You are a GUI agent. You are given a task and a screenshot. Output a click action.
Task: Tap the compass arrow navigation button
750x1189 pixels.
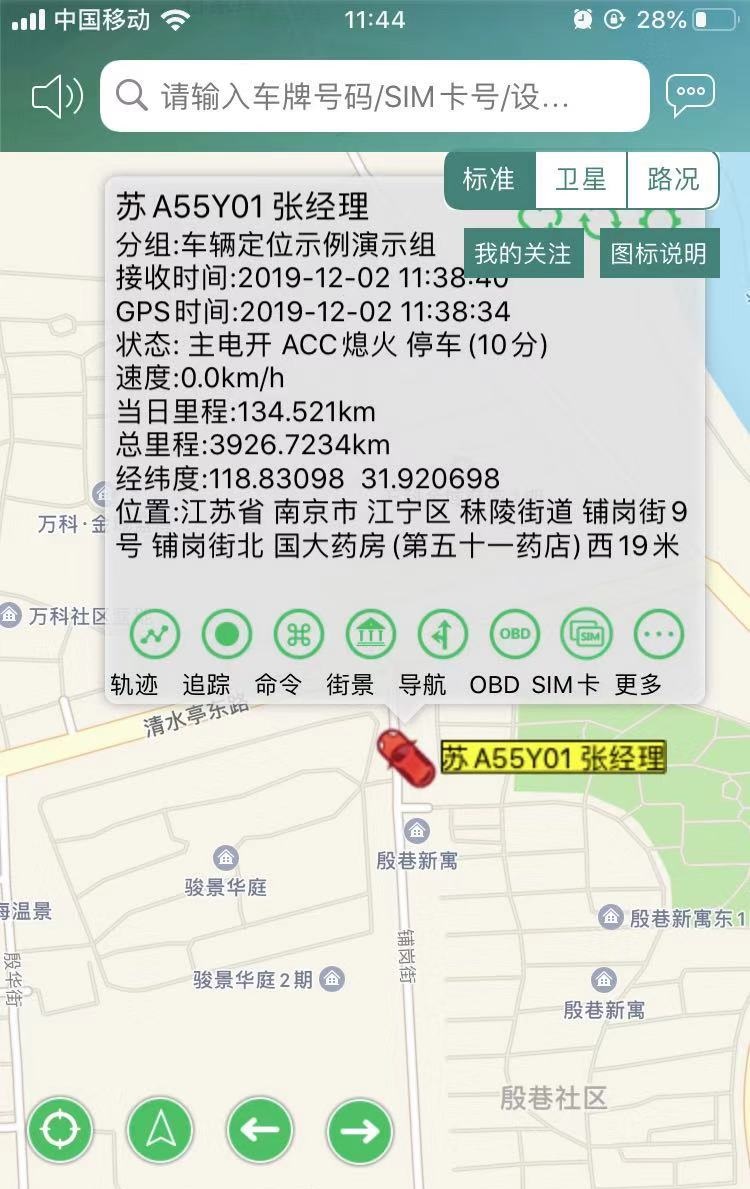[160, 1131]
